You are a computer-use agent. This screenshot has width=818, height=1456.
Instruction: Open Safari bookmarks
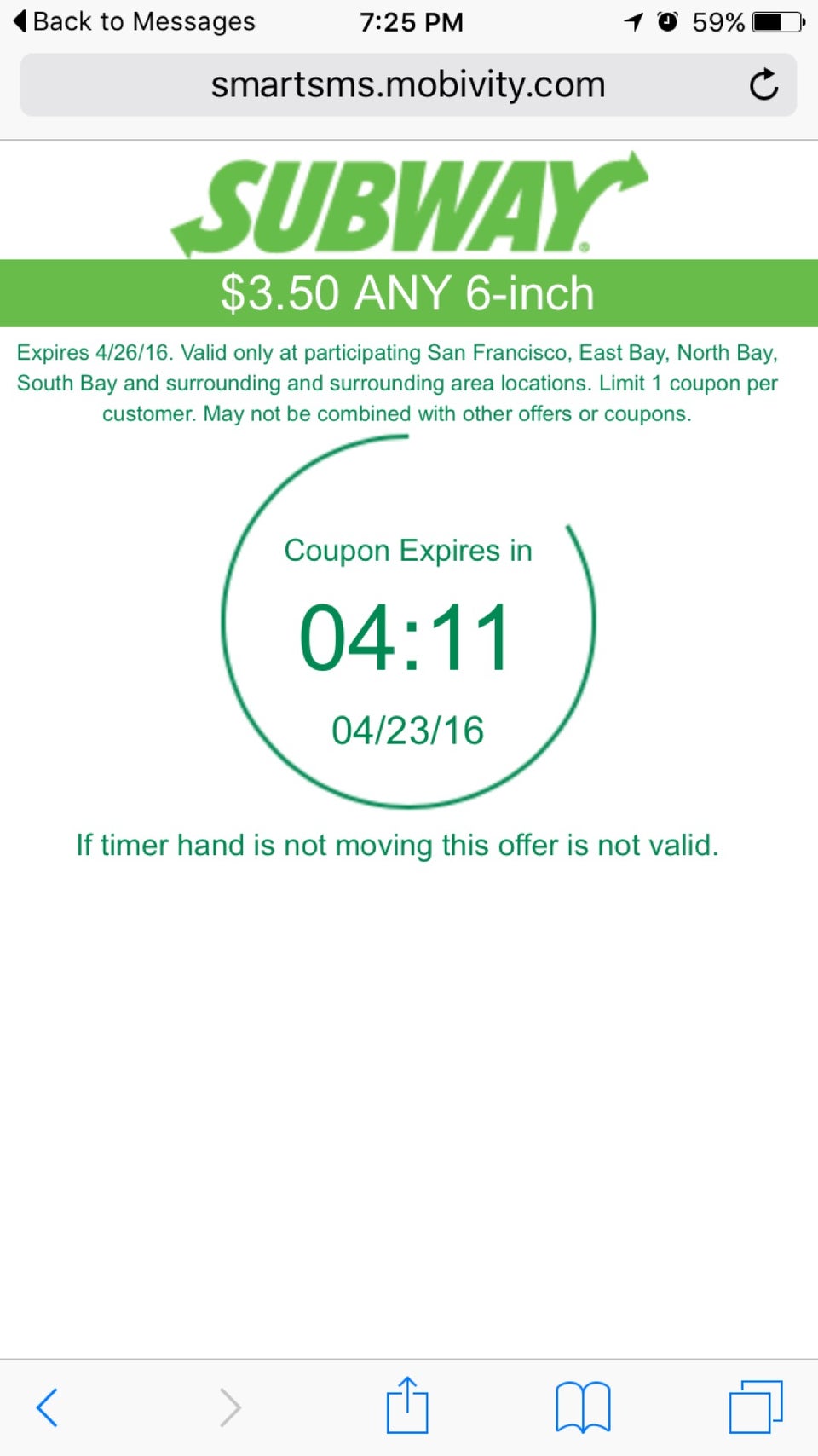click(x=583, y=1407)
